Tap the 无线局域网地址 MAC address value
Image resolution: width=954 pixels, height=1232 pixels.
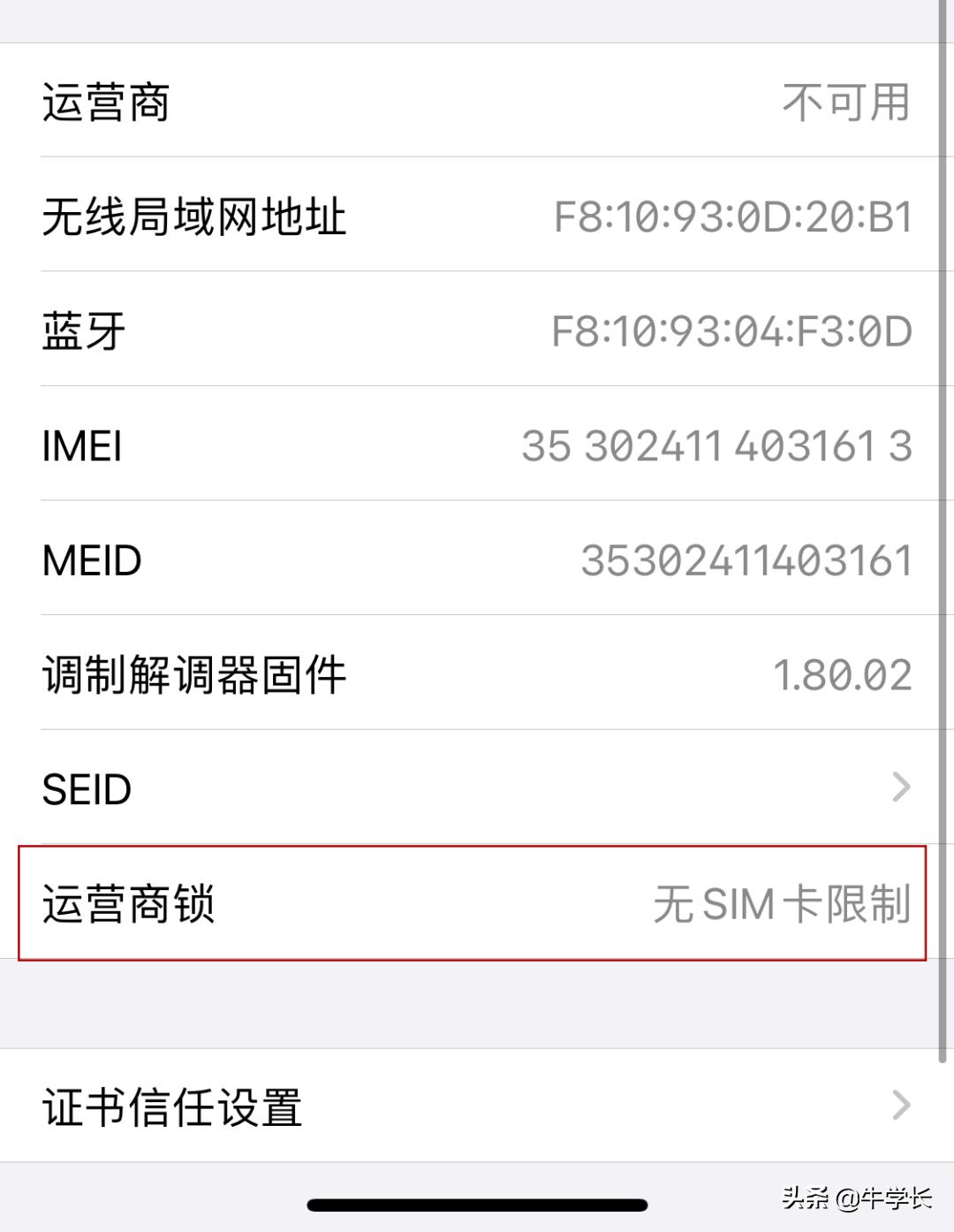point(731,217)
